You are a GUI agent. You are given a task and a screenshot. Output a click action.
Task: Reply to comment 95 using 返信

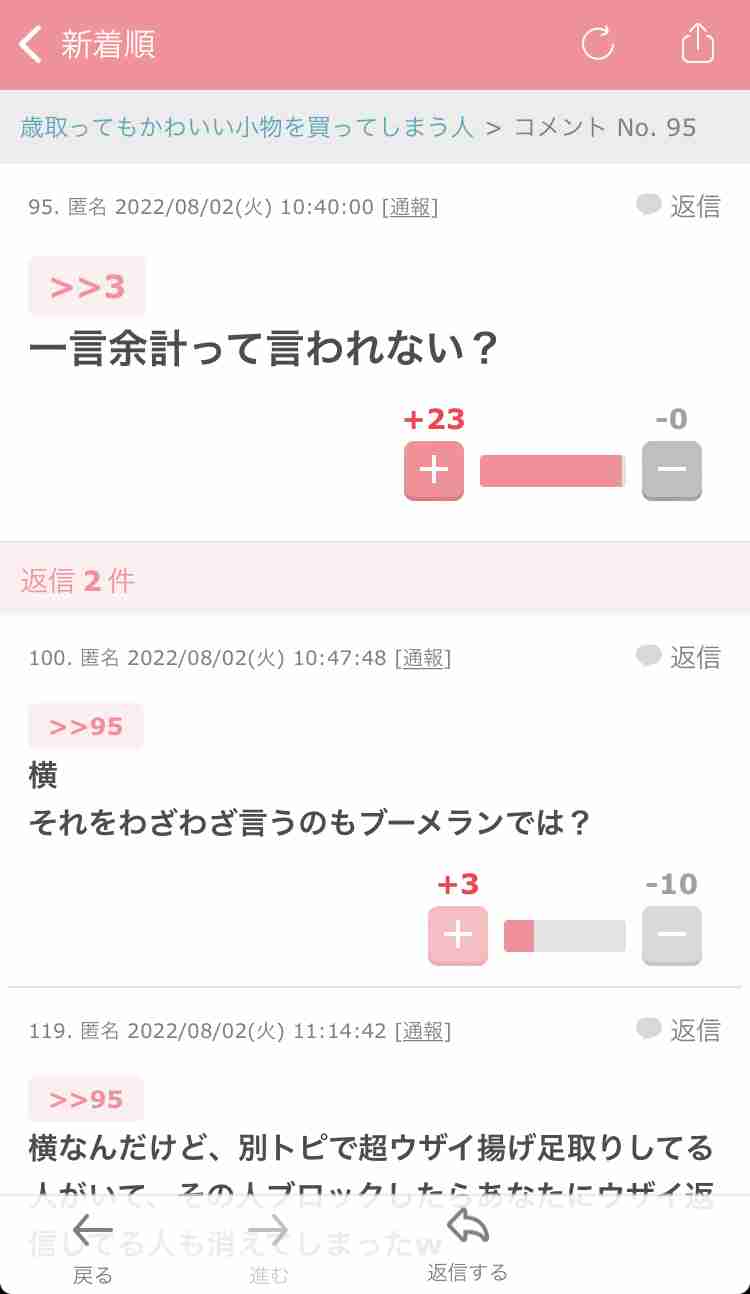coord(678,206)
